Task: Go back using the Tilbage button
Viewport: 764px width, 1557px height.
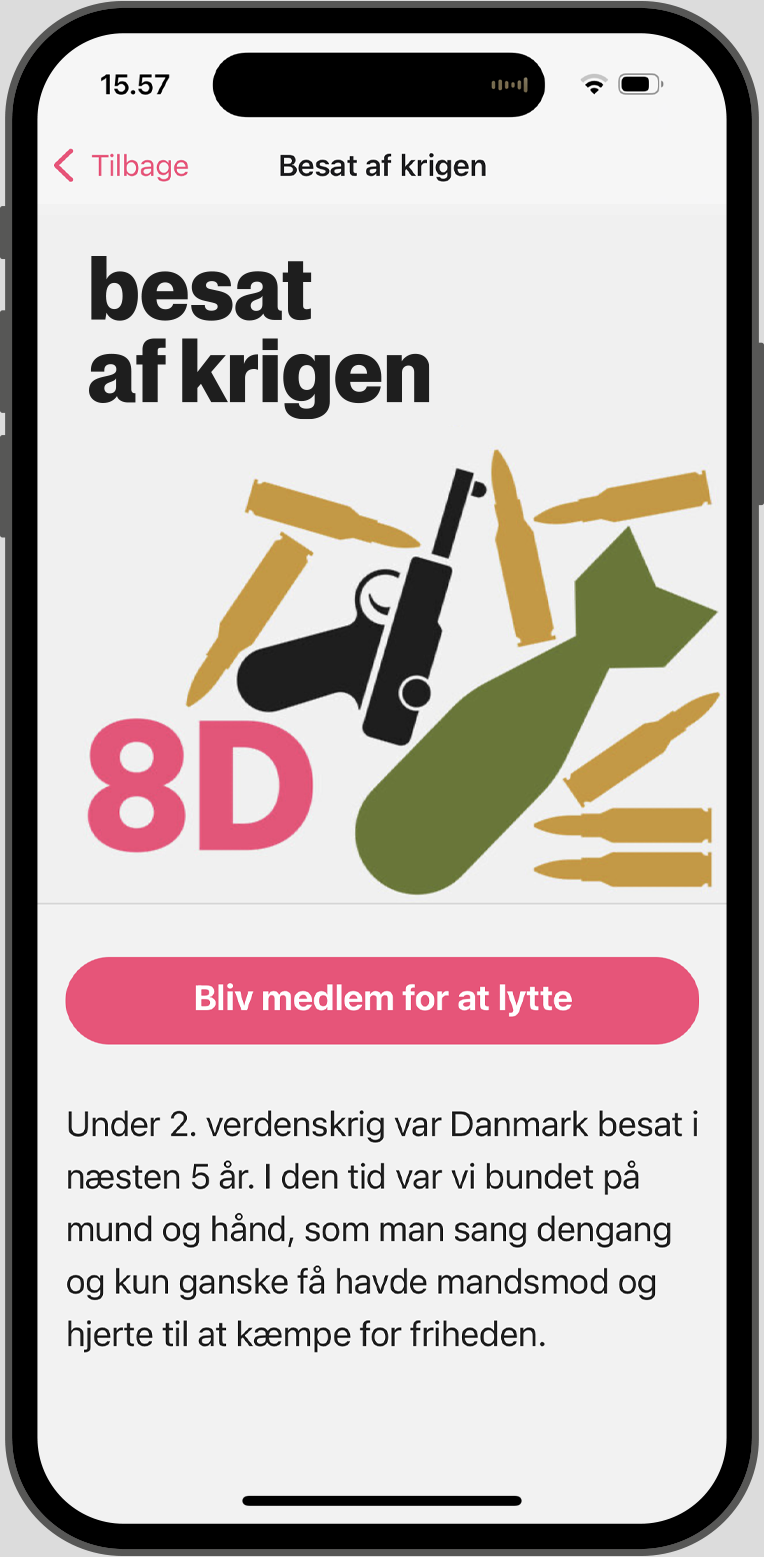Action: 122,166
